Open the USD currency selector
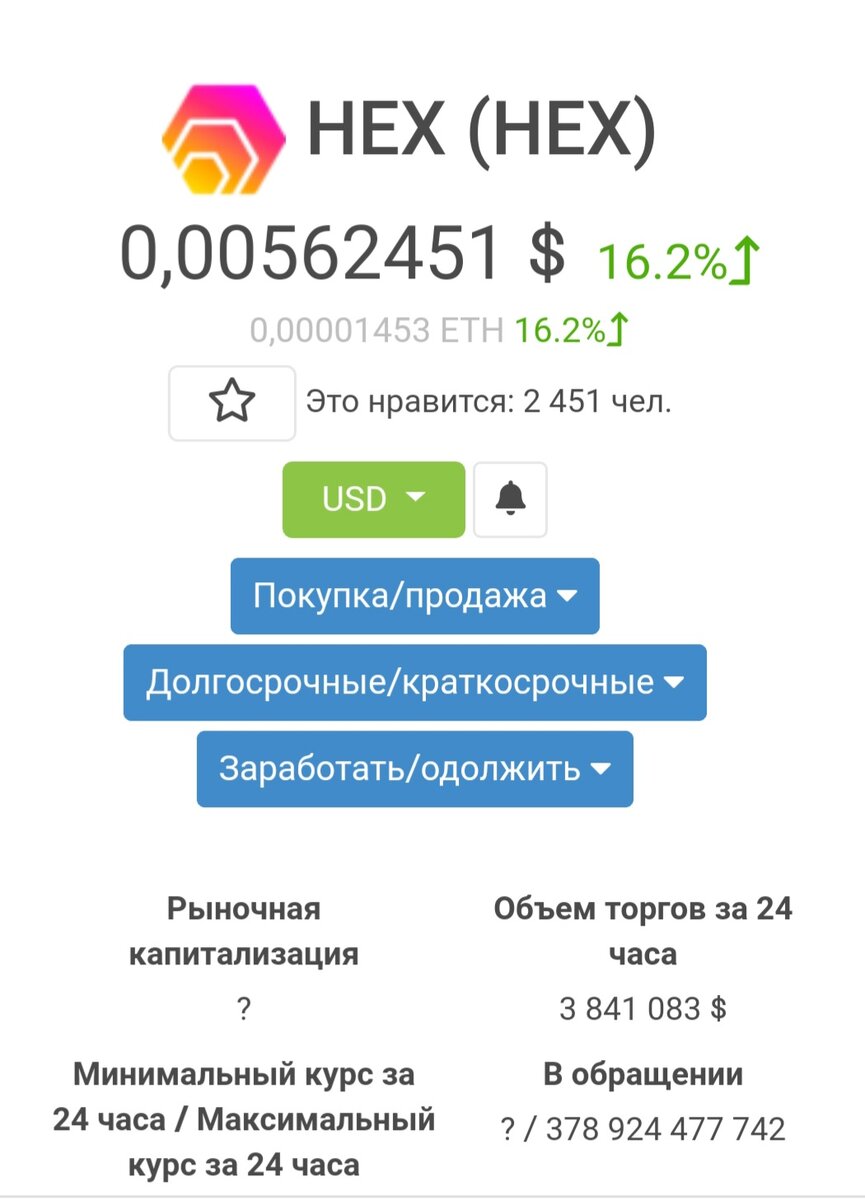Screen dimensions: 865x1200 [x=372, y=499]
